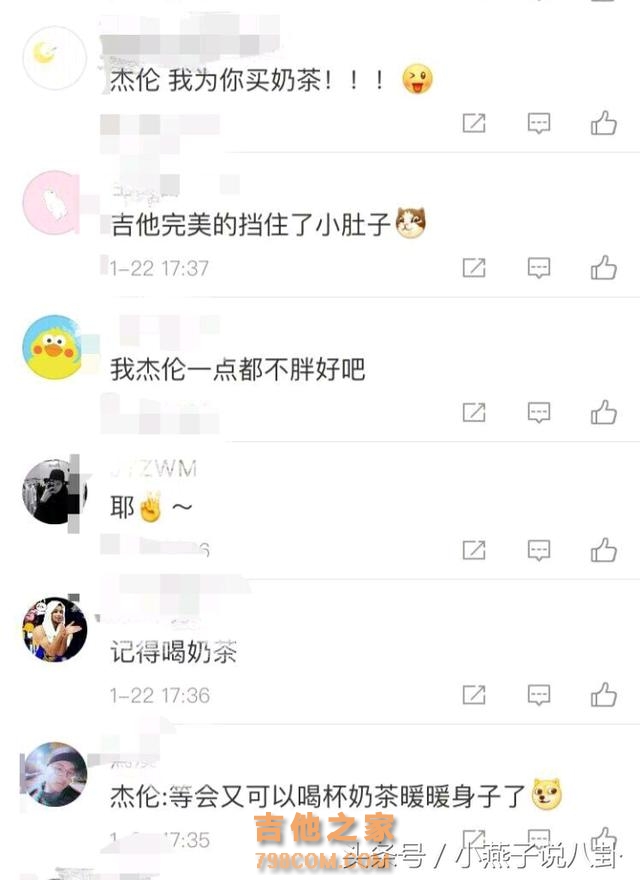This screenshot has height=880, width=640.
Task: Open the avatar beside '杰伦:等会又可以喝杯奶茶暖暖身子了'
Action: (x=54, y=774)
